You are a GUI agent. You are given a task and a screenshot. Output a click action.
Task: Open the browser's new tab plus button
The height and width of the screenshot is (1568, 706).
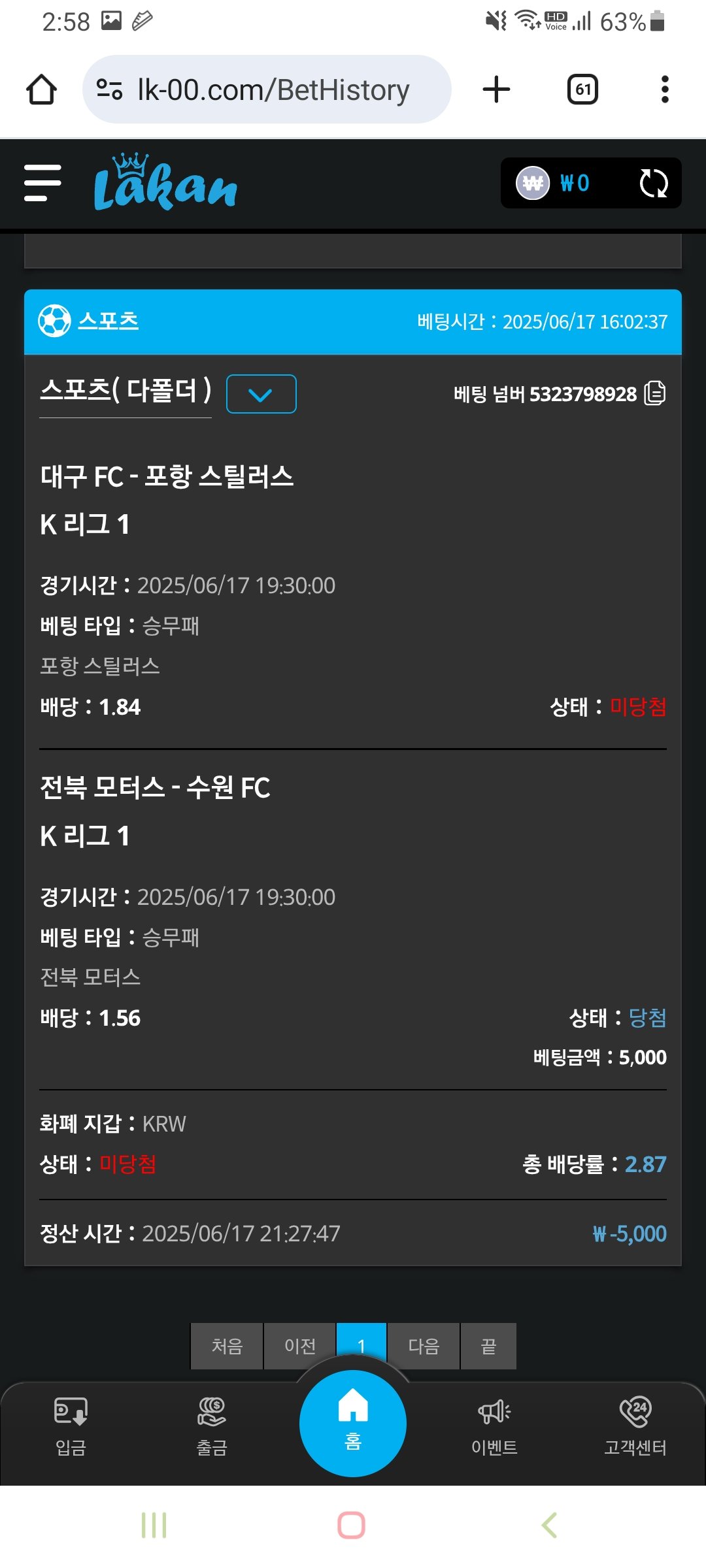pyautogui.click(x=496, y=90)
